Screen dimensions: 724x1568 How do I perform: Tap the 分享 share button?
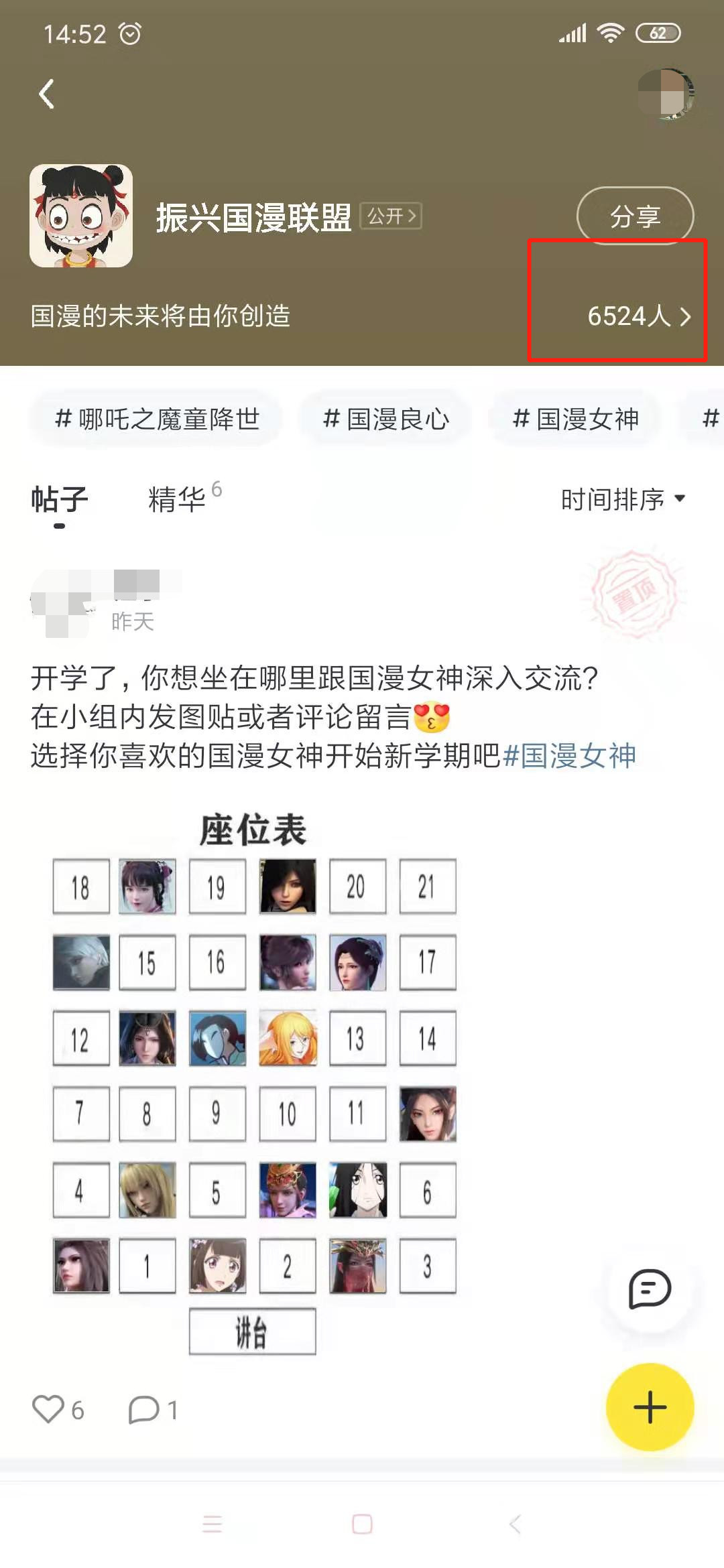coord(635,216)
